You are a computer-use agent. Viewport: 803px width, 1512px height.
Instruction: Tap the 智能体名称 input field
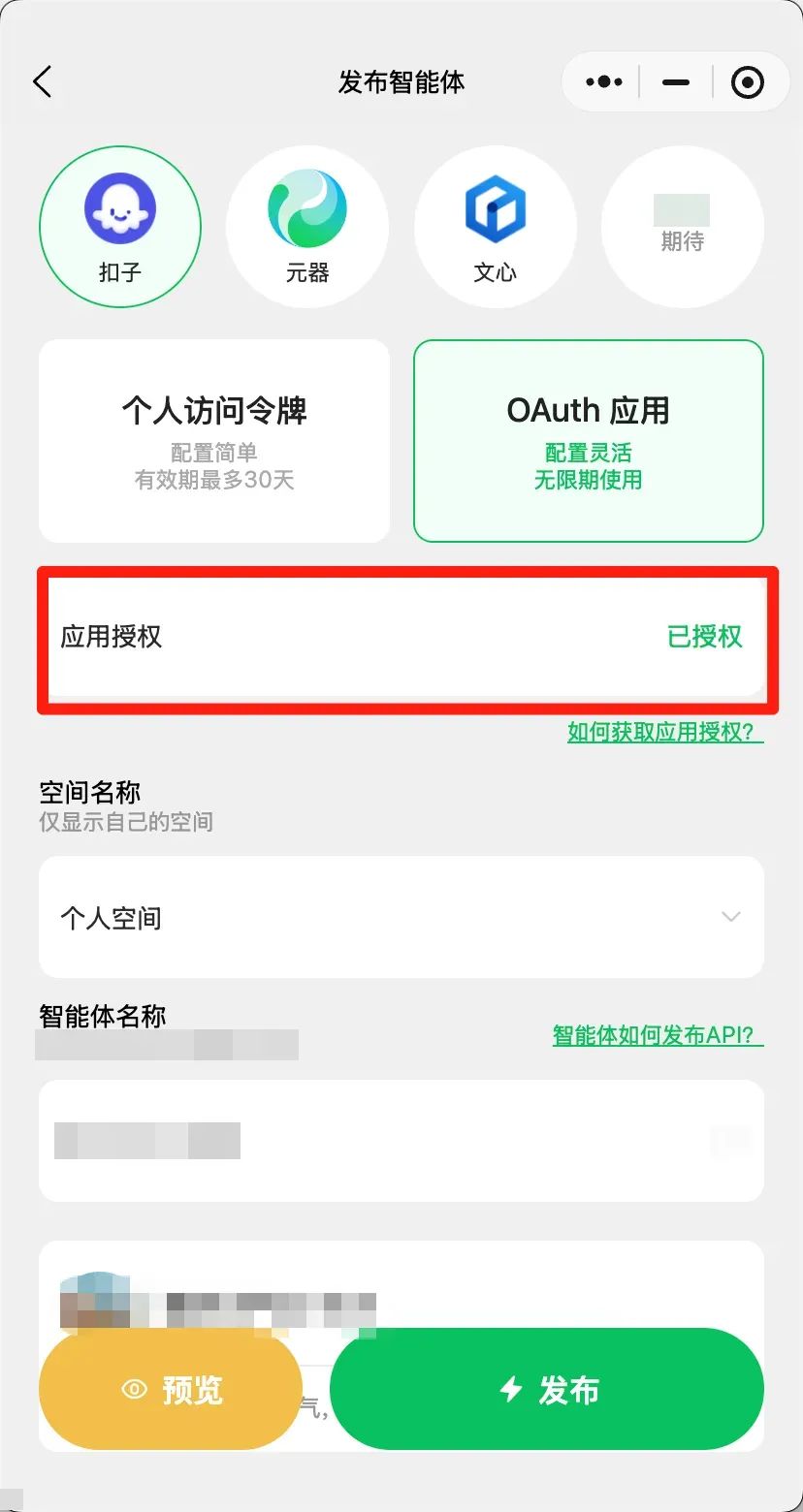(401, 1141)
